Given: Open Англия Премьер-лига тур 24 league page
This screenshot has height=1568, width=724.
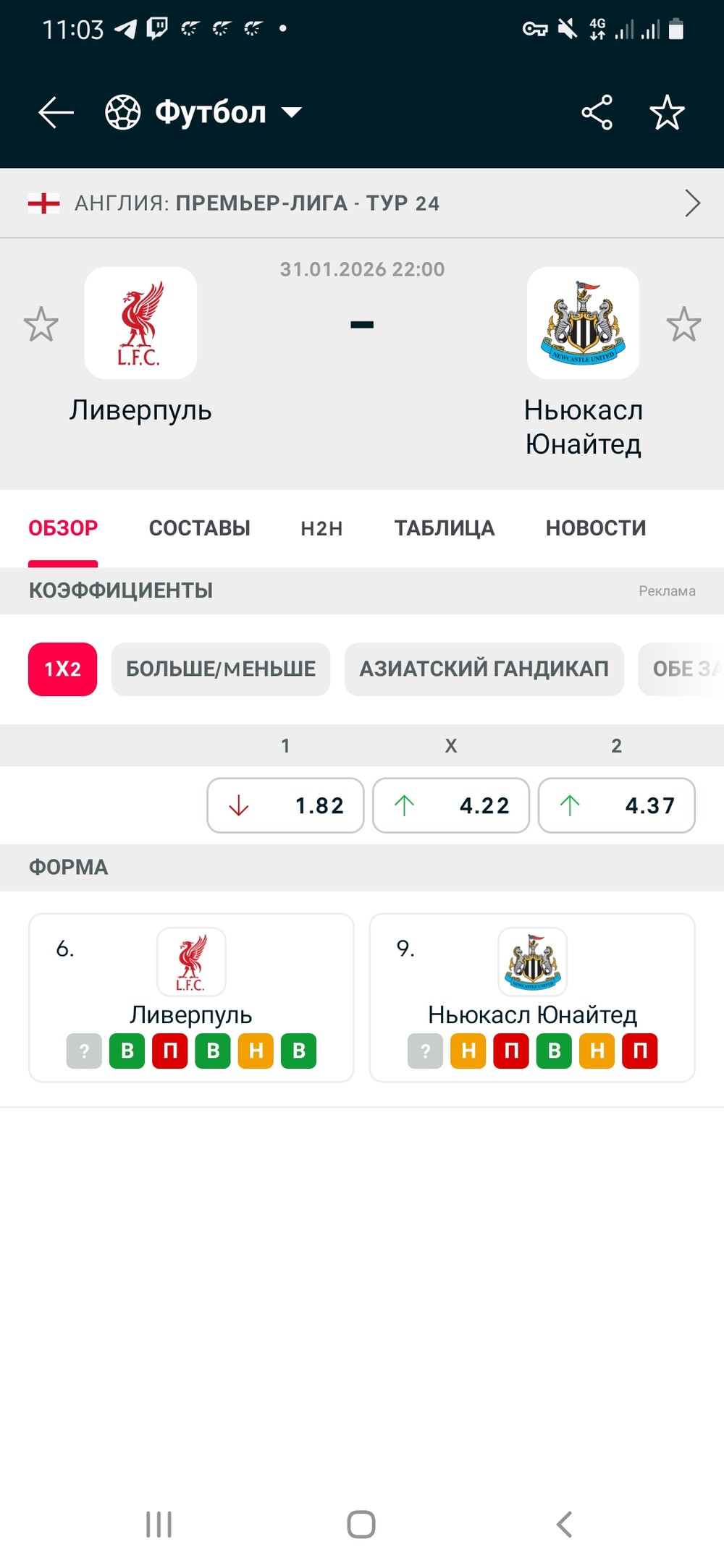Looking at the screenshot, I should (362, 203).
